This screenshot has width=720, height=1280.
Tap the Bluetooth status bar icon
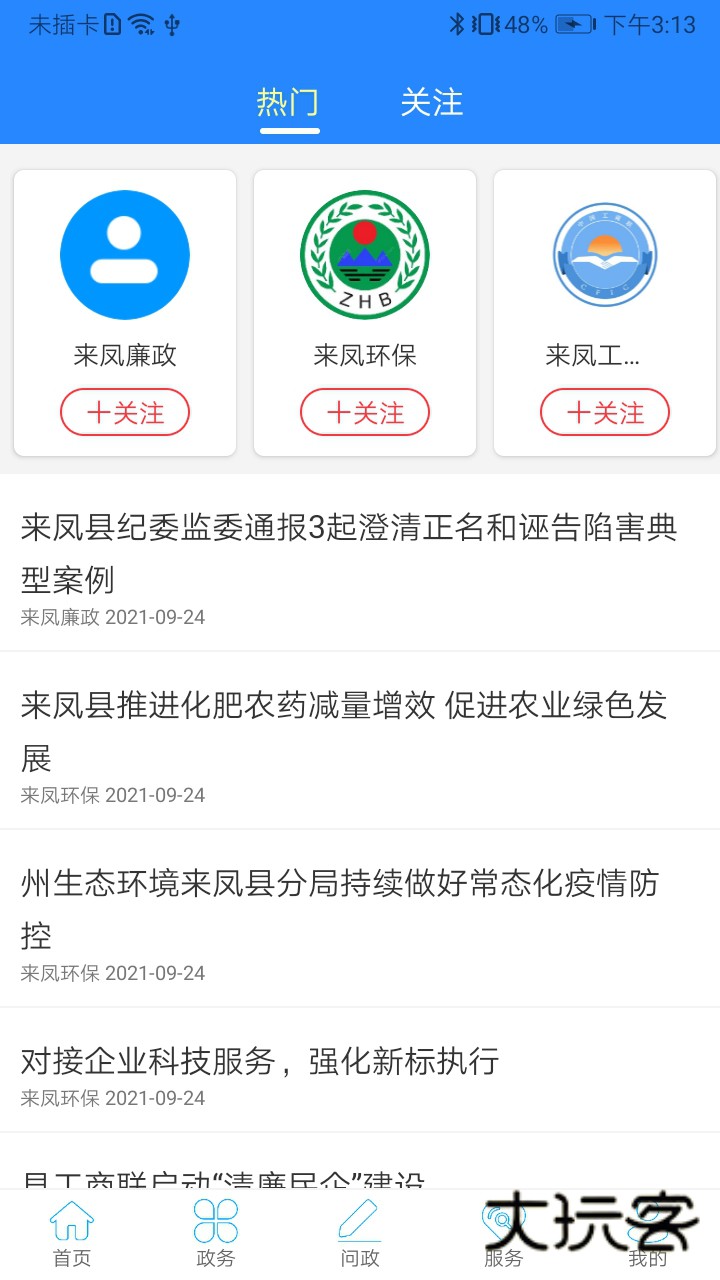pyautogui.click(x=455, y=27)
